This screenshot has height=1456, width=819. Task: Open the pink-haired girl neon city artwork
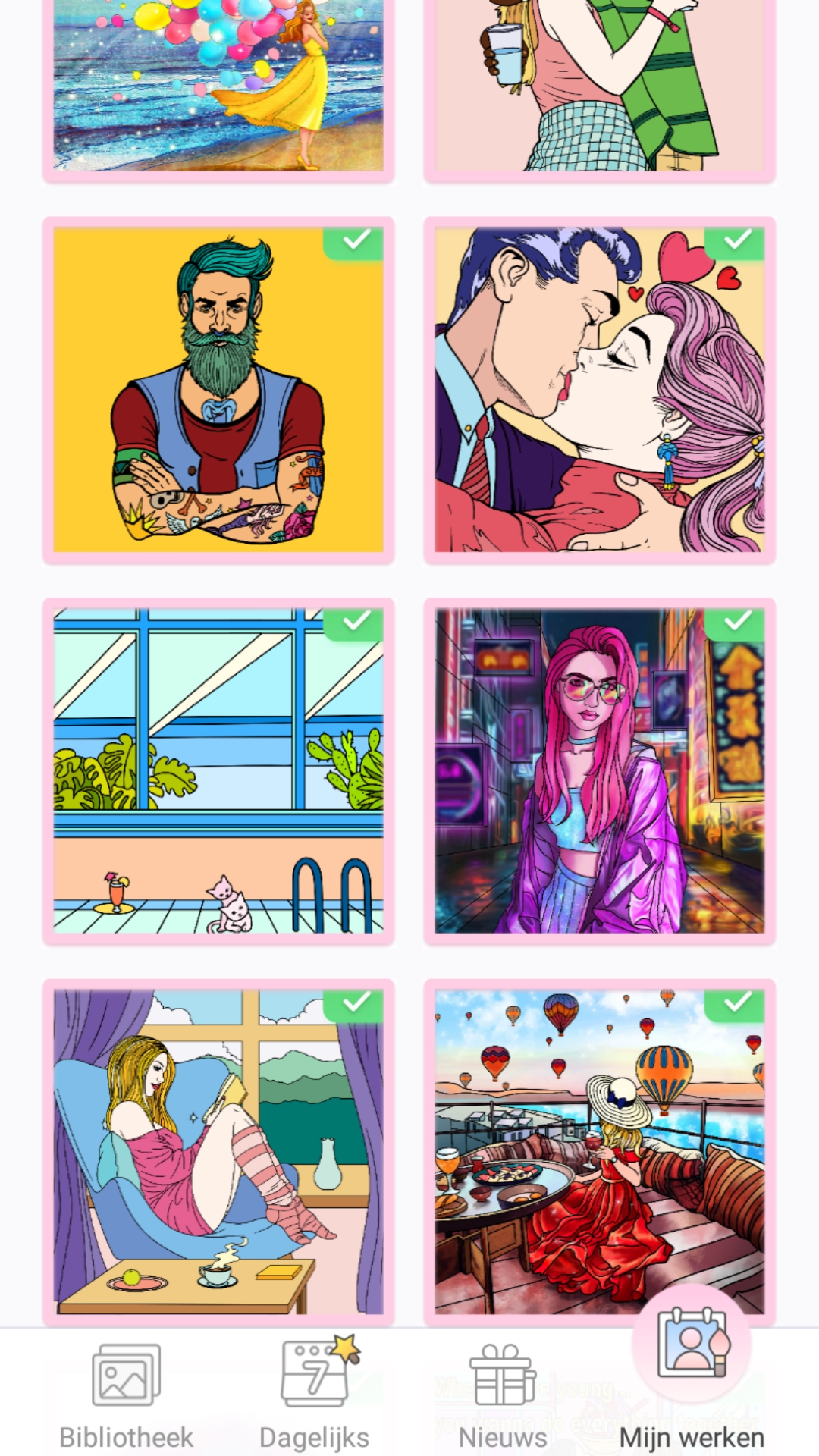(600, 771)
